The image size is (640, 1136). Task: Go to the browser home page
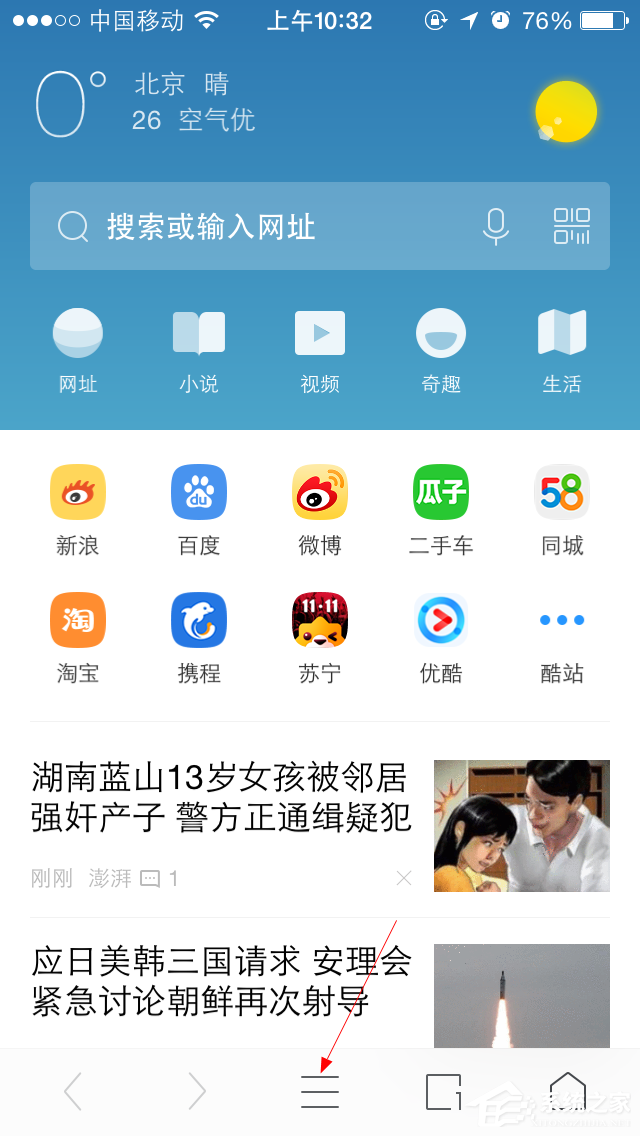(x=567, y=1090)
